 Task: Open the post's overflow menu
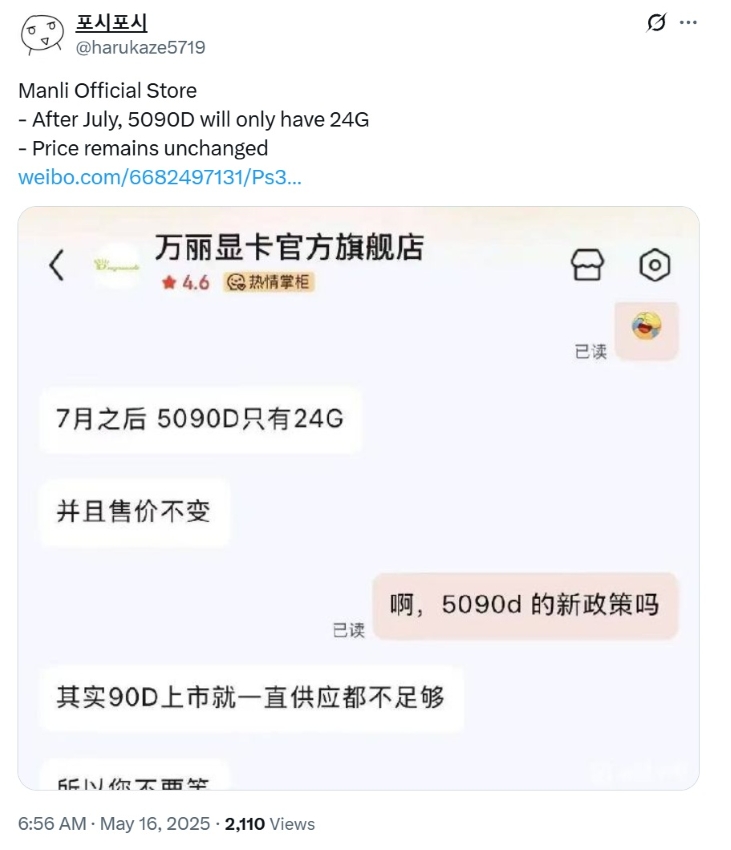click(688, 22)
